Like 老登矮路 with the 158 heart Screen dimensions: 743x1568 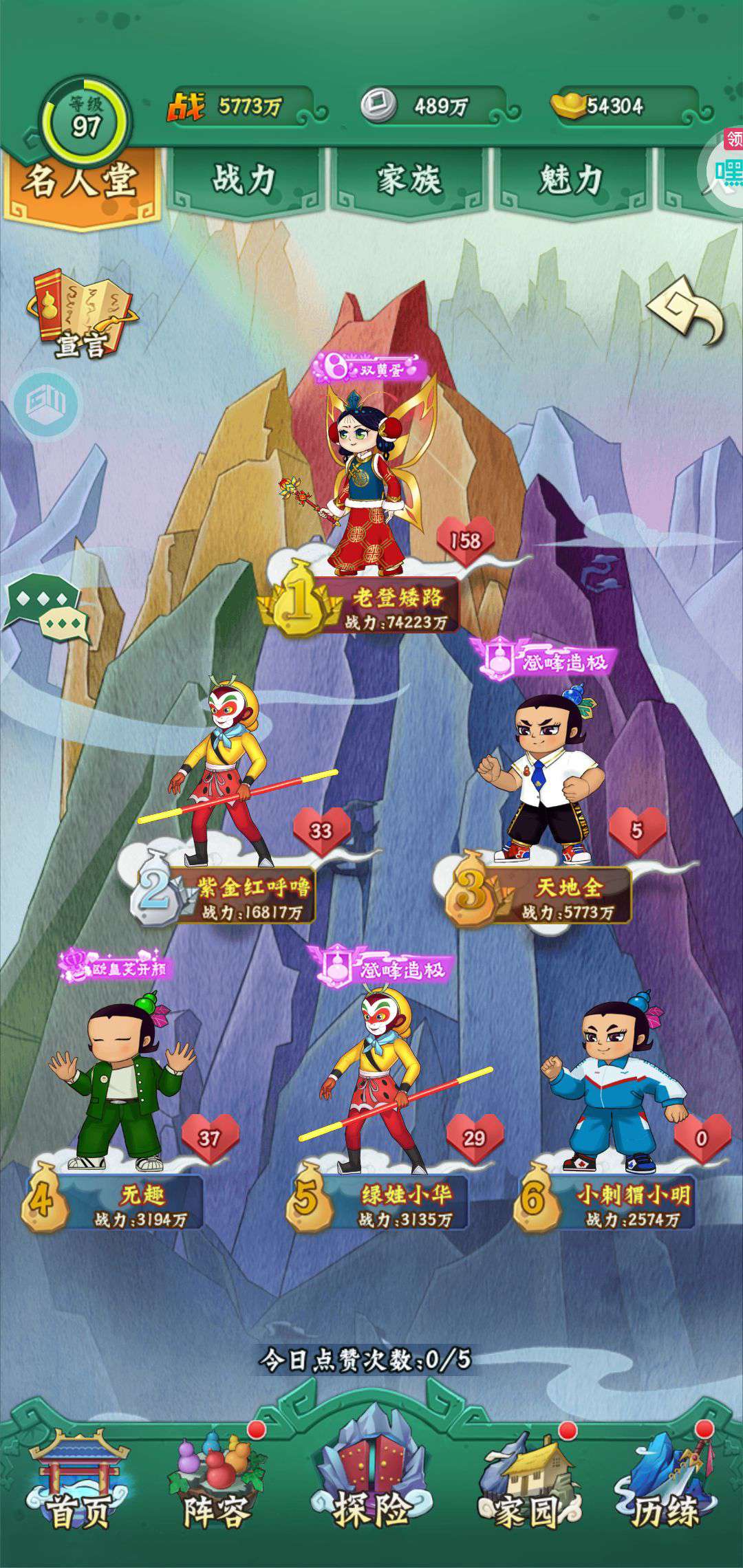466,541
